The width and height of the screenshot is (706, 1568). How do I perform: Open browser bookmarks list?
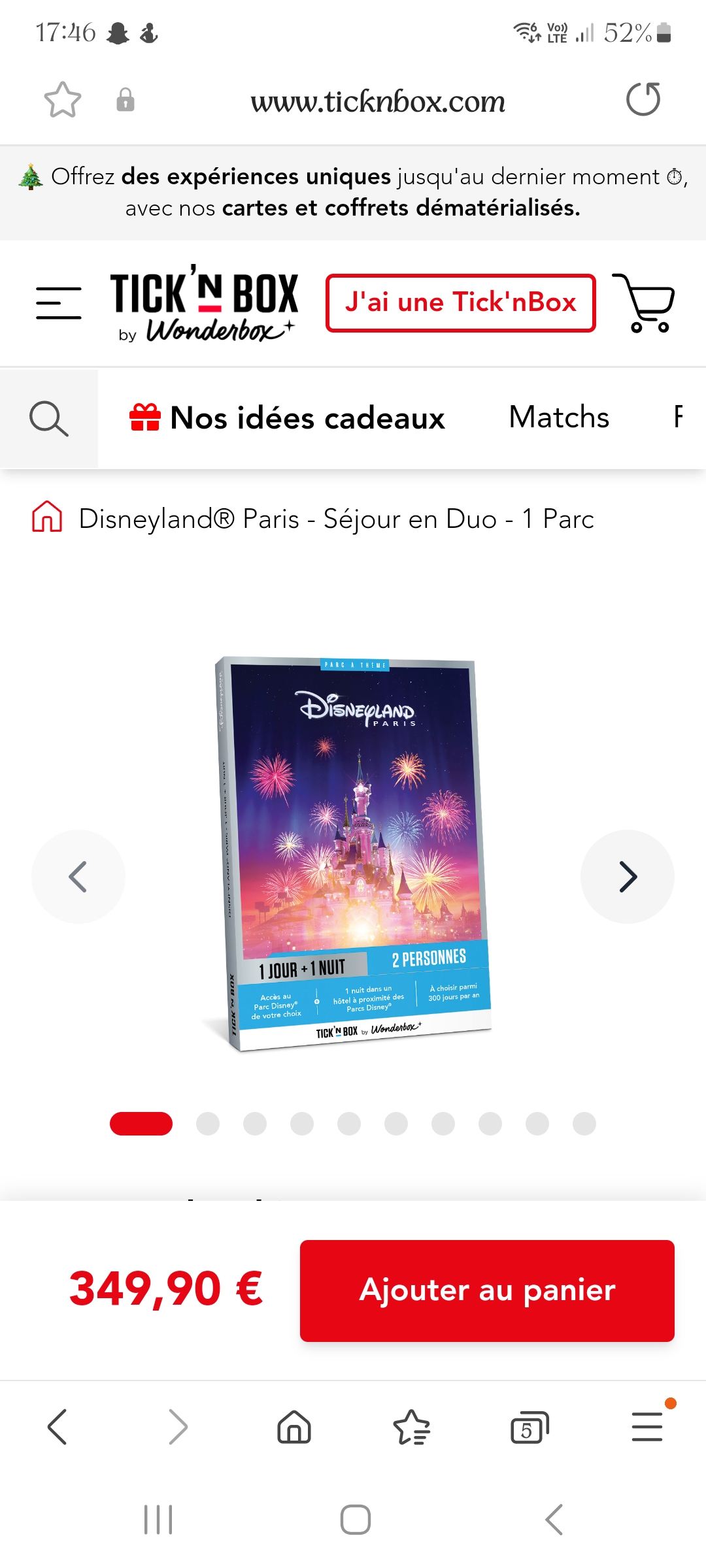coord(412,1427)
